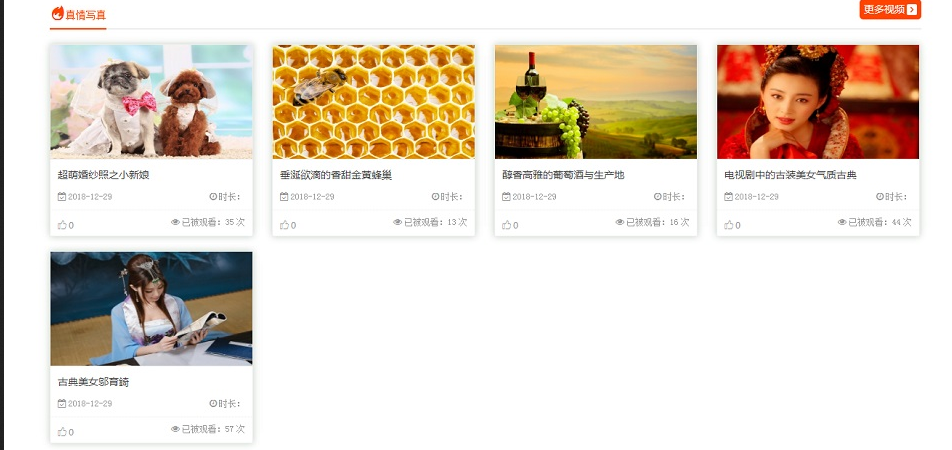Open the 电视剧中的古装美女气质古典 video card
Viewport: 952px width, 450px height.
[x=817, y=102]
